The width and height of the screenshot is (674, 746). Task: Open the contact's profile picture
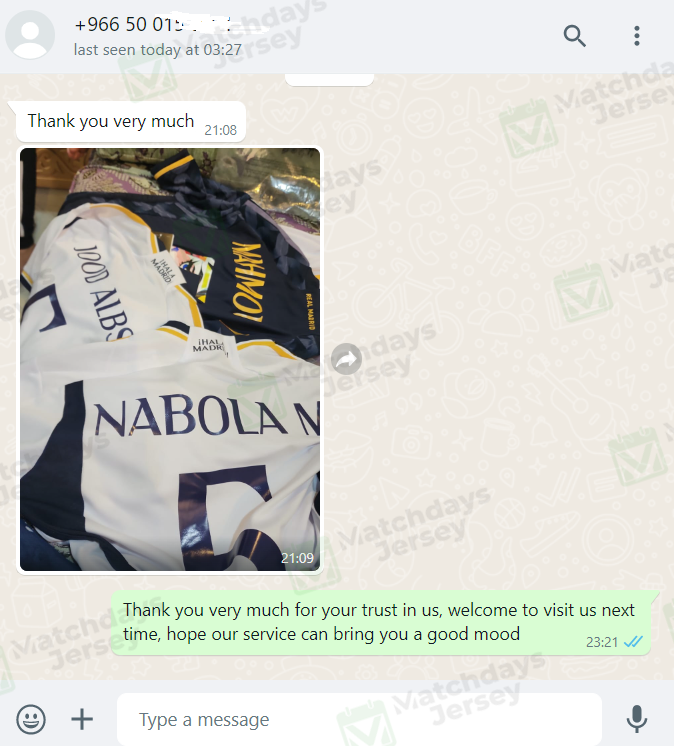coord(31,36)
